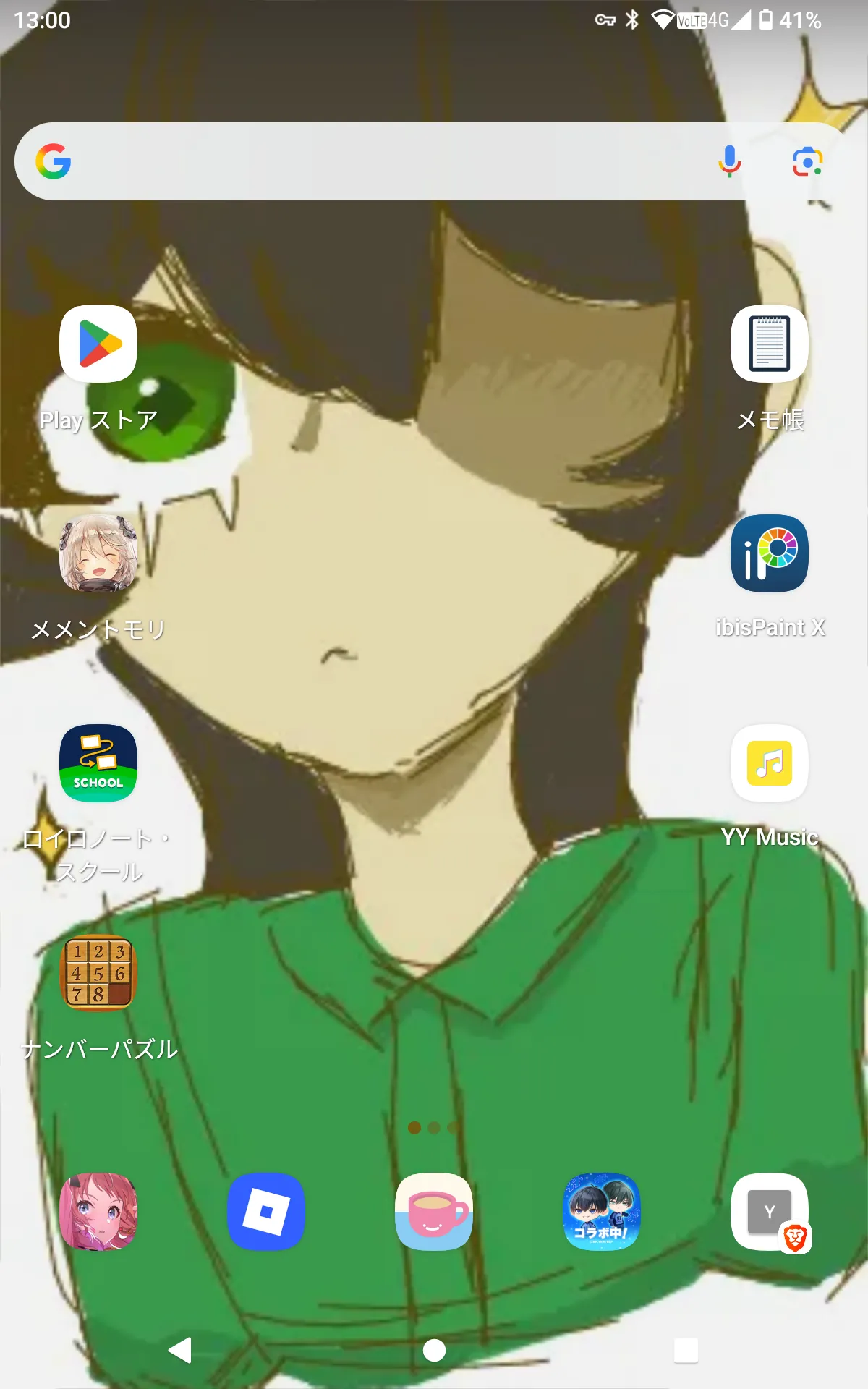
Task: Launch the メモ帳 notepad app
Action: tap(770, 344)
